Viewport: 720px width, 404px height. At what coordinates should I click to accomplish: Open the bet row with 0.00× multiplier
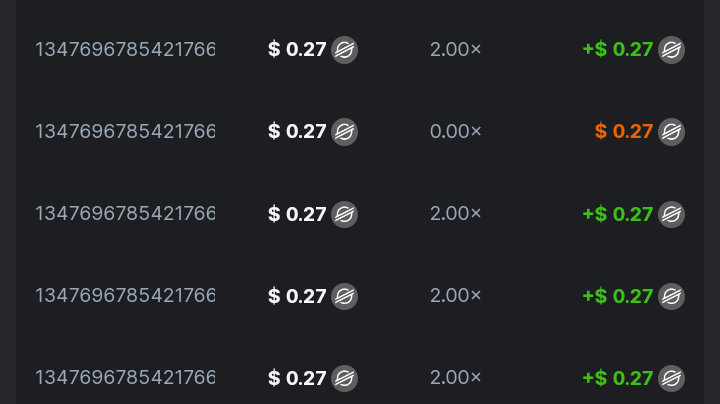click(125, 131)
